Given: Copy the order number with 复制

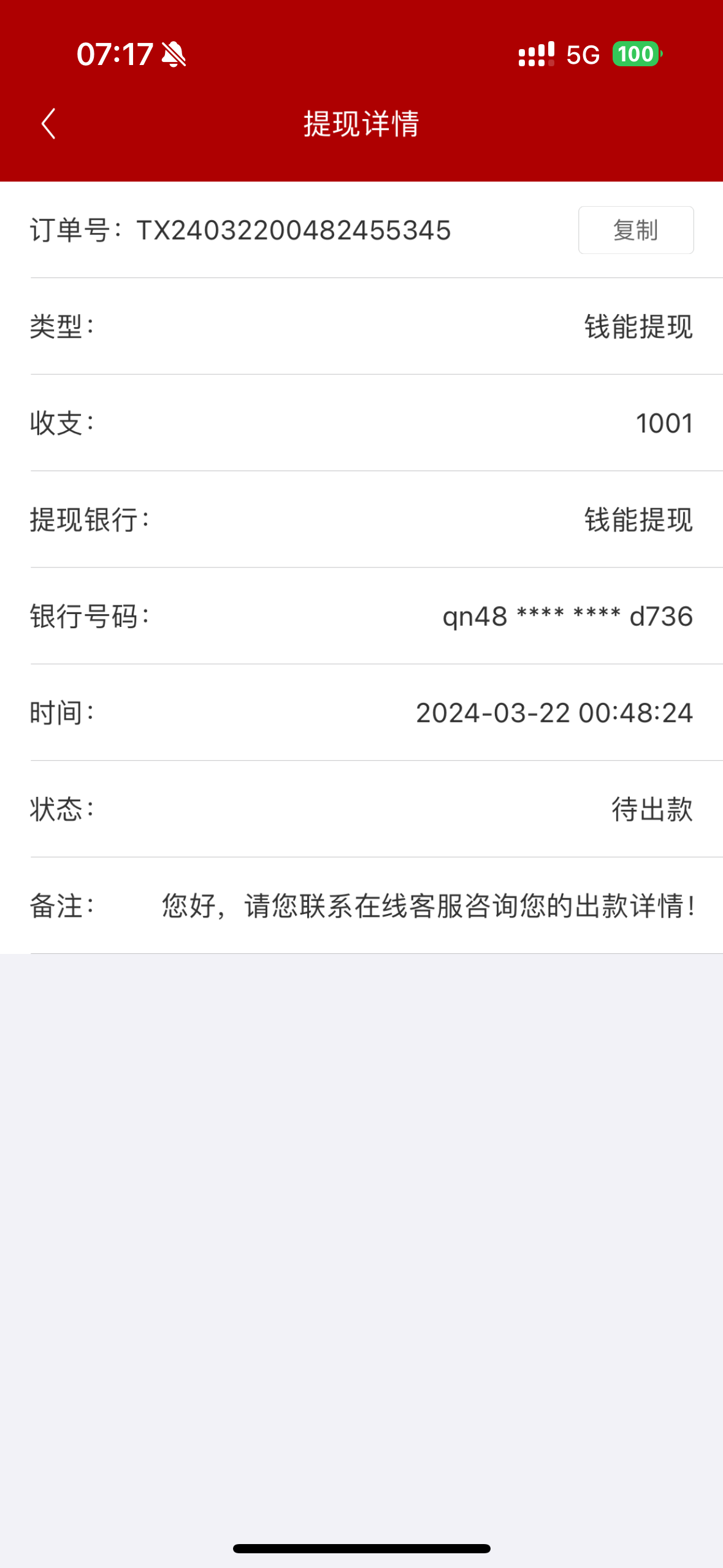Looking at the screenshot, I should (x=635, y=230).
